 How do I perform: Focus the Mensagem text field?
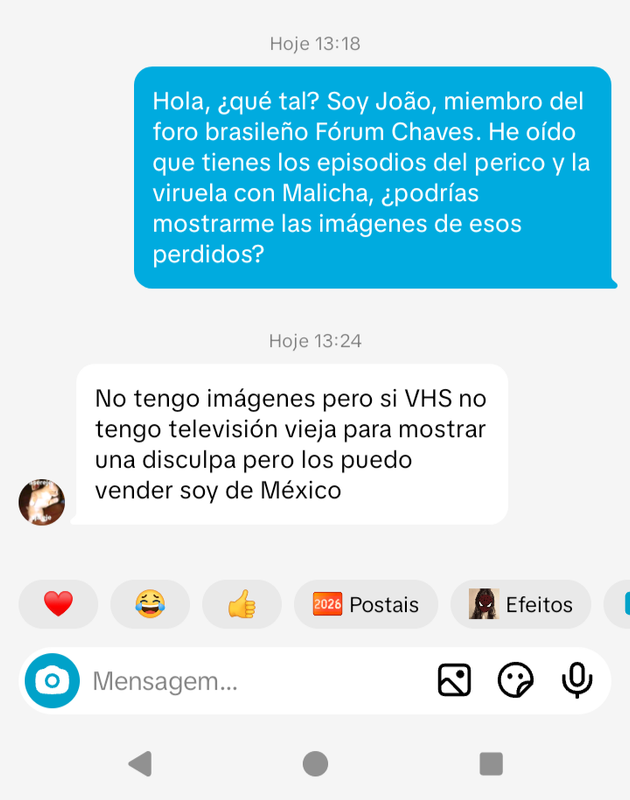pos(250,681)
